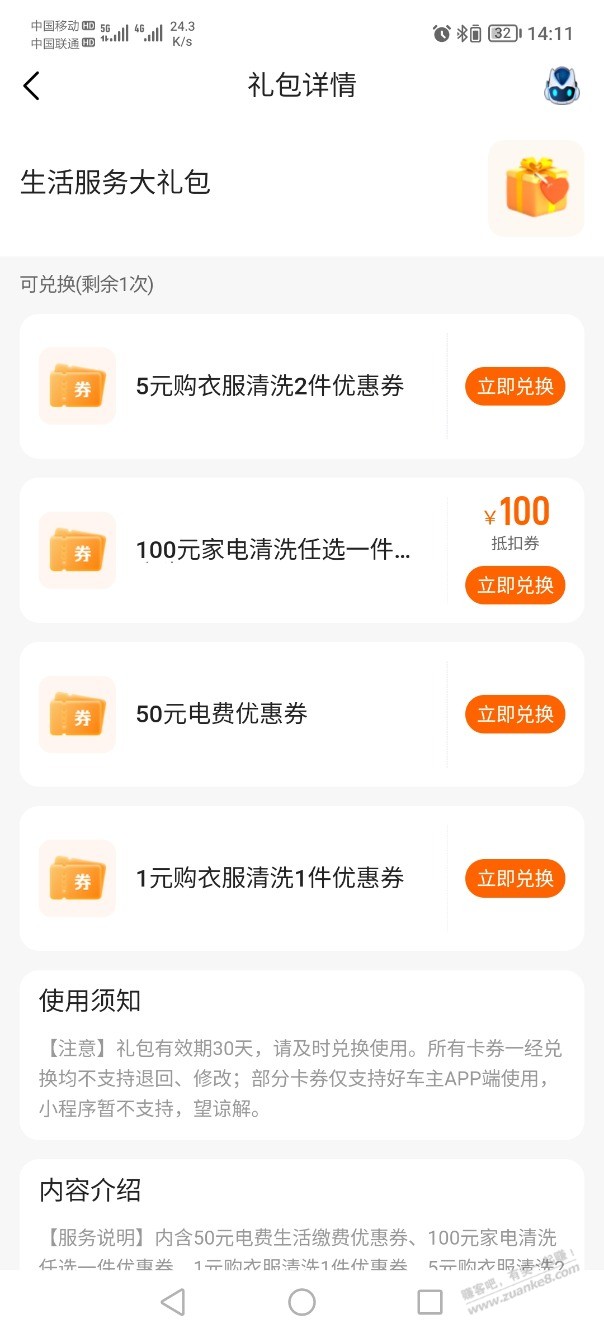Redeem the 1元购衣服清洗1件优惠券
Image resolution: width=604 pixels, height=1334 pixels.
515,879
